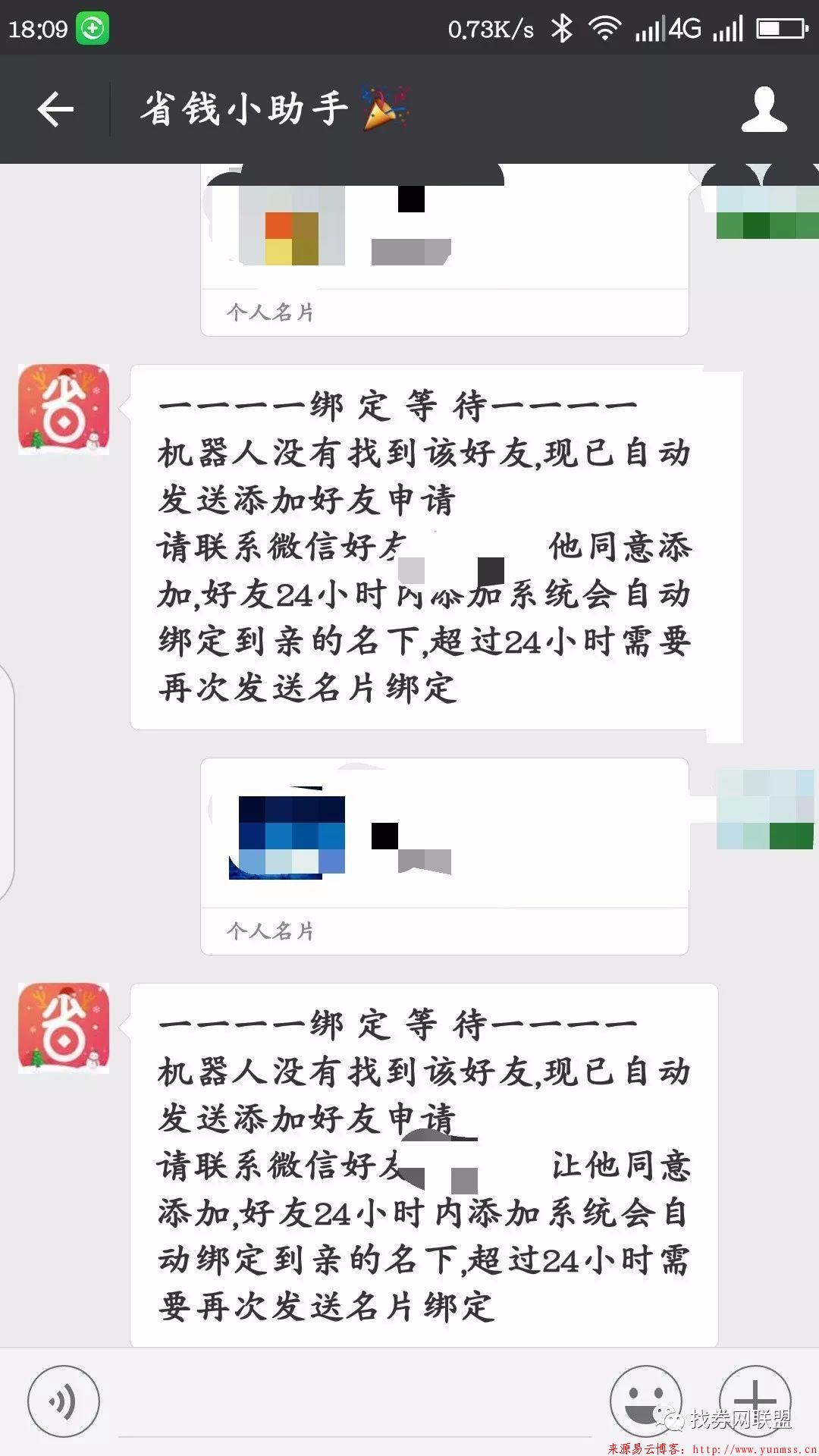Open the emoji sticker panel
The width and height of the screenshot is (819, 1456).
[646, 1401]
